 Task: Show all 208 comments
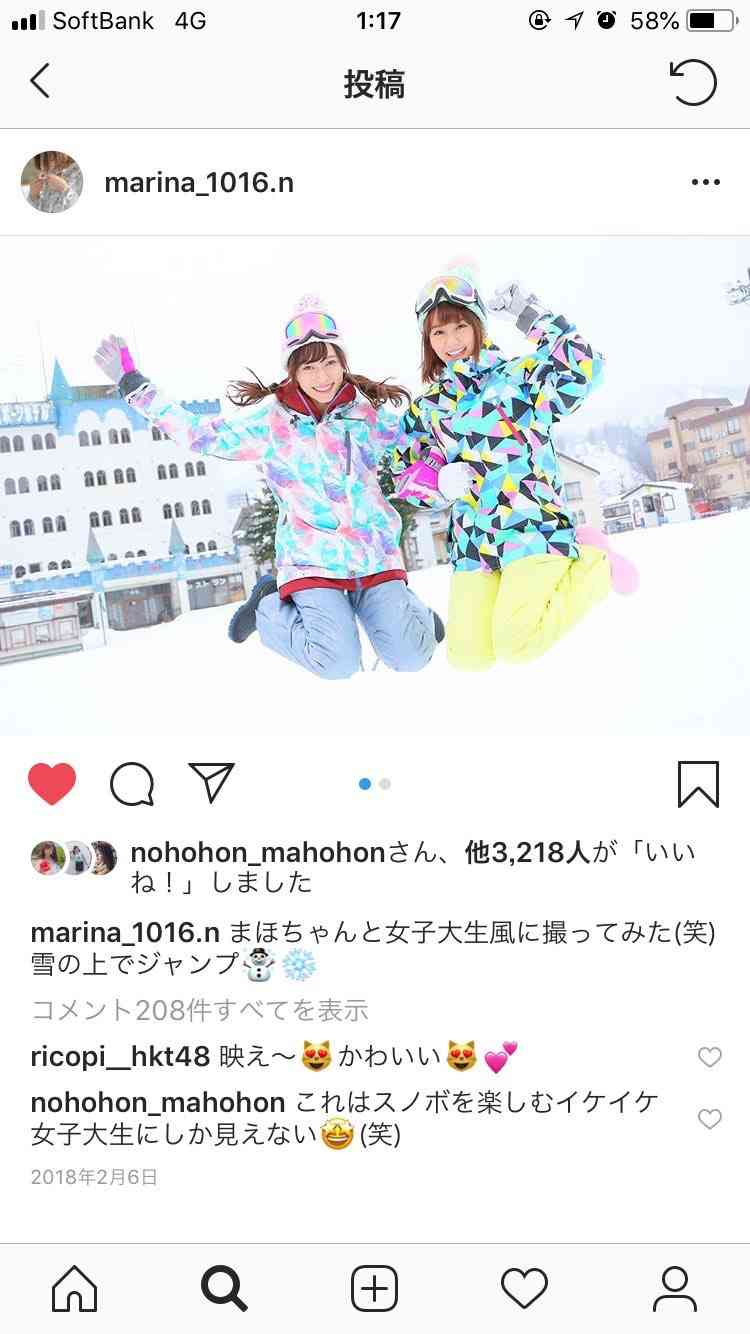click(200, 1010)
